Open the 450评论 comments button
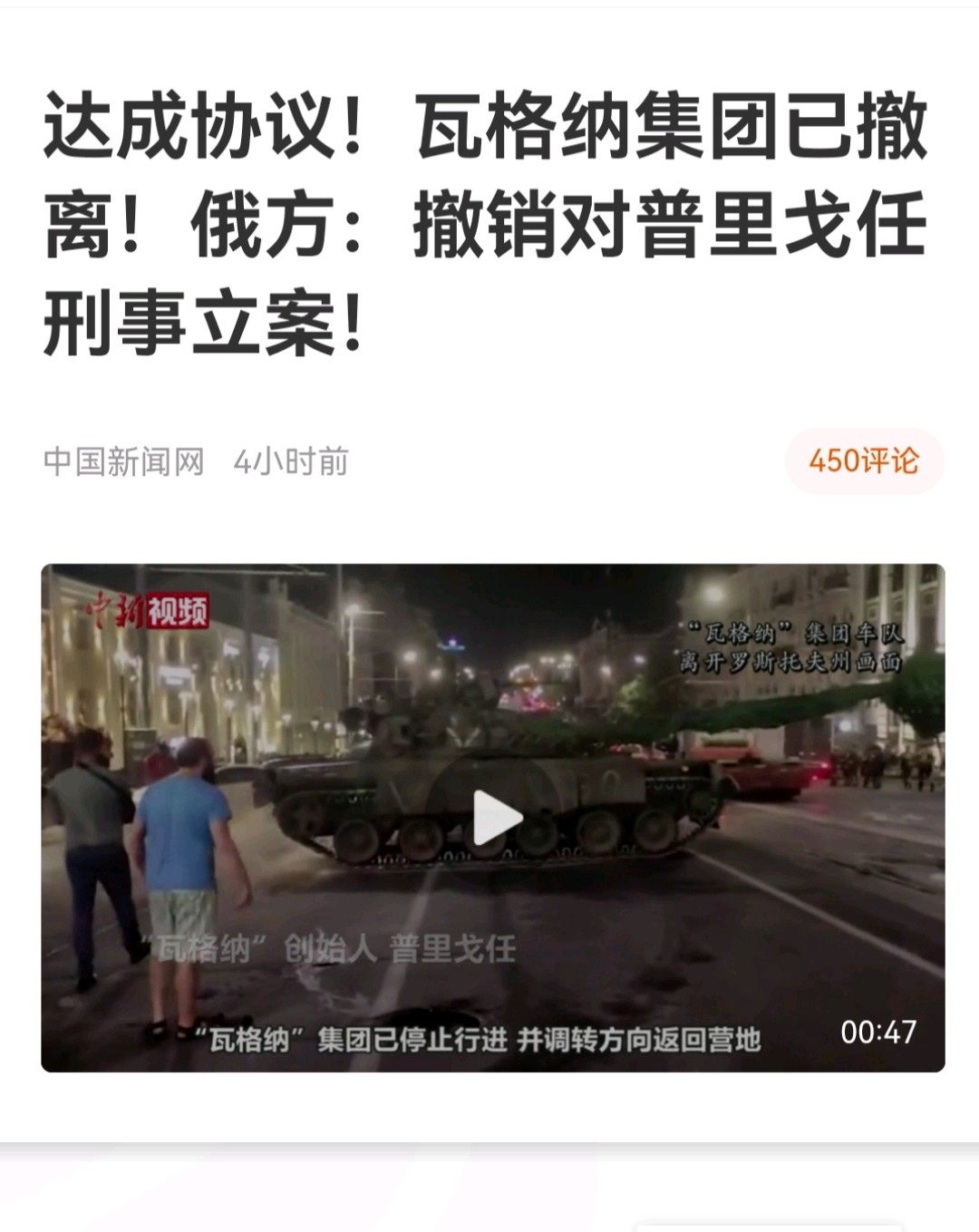This screenshot has width=979, height=1232. click(x=863, y=461)
